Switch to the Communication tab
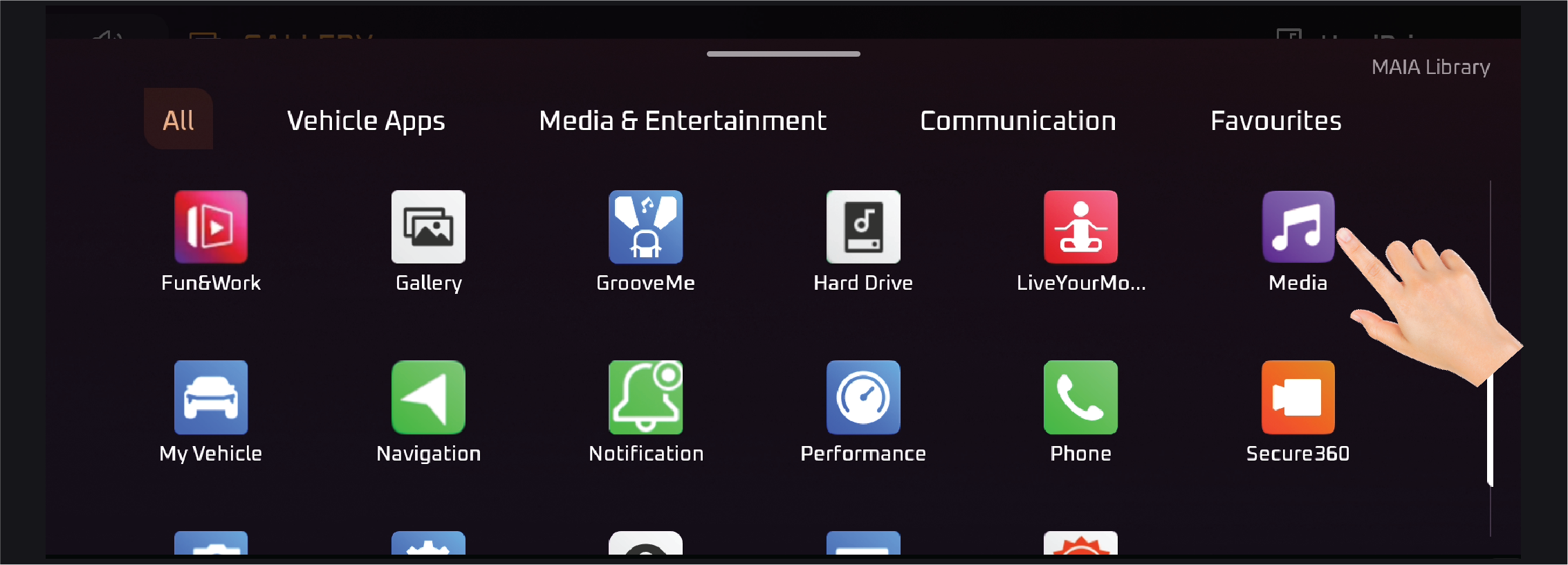The image size is (1568, 565). coord(1017,121)
